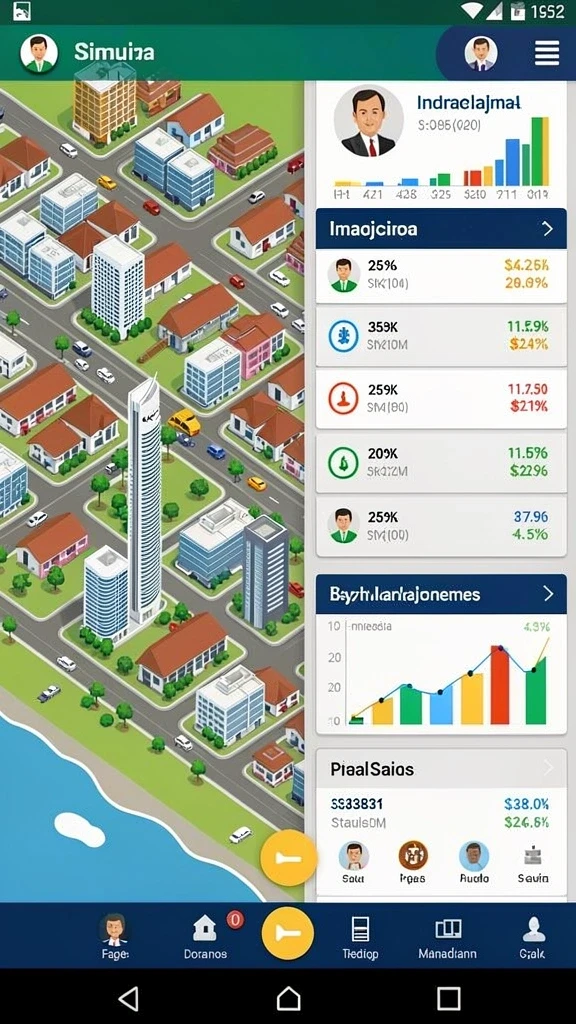Tap the yellow floating button over the map
The width and height of the screenshot is (576, 1024).
click(x=288, y=858)
